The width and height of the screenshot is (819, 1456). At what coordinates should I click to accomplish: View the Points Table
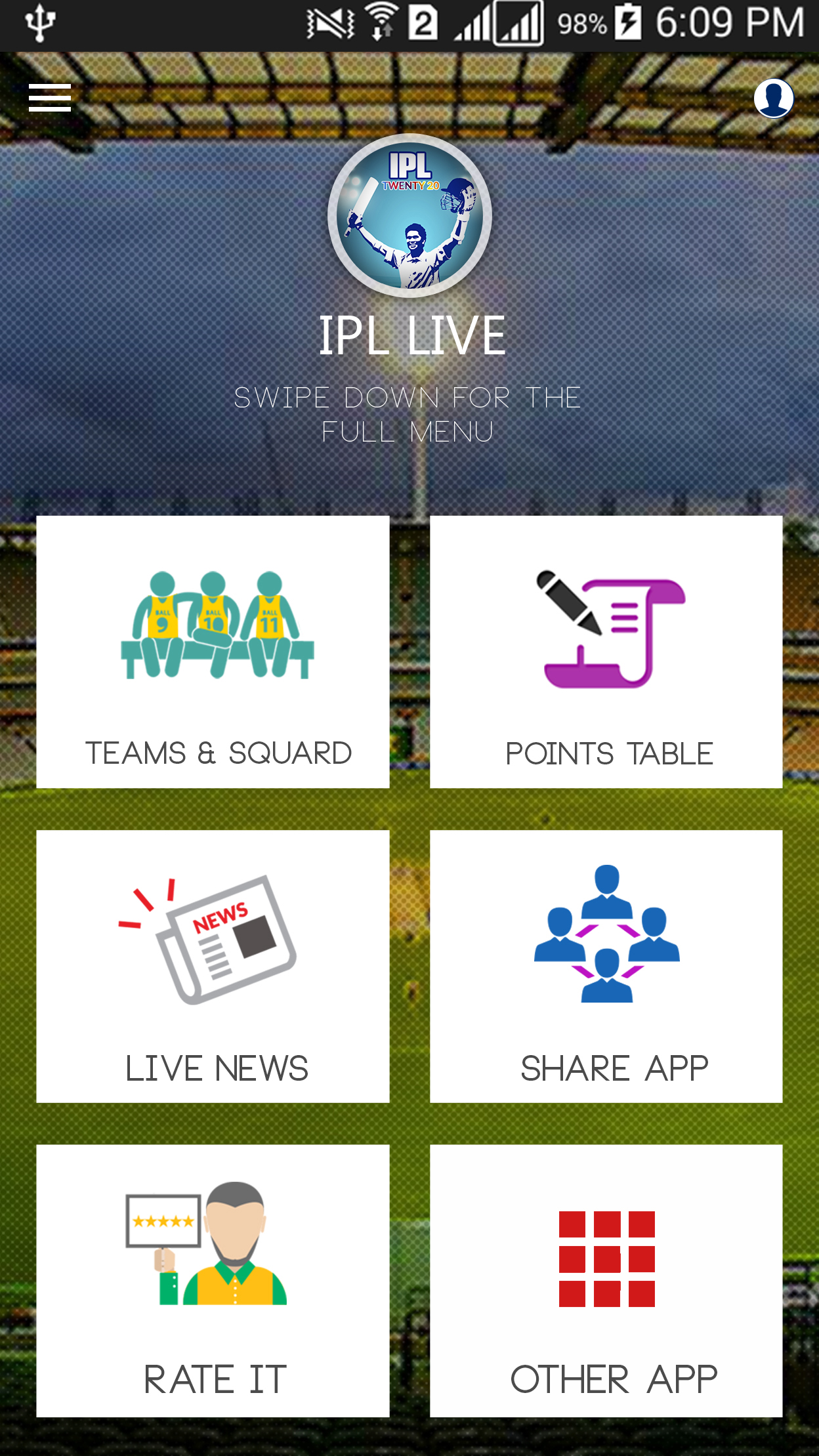[606, 652]
